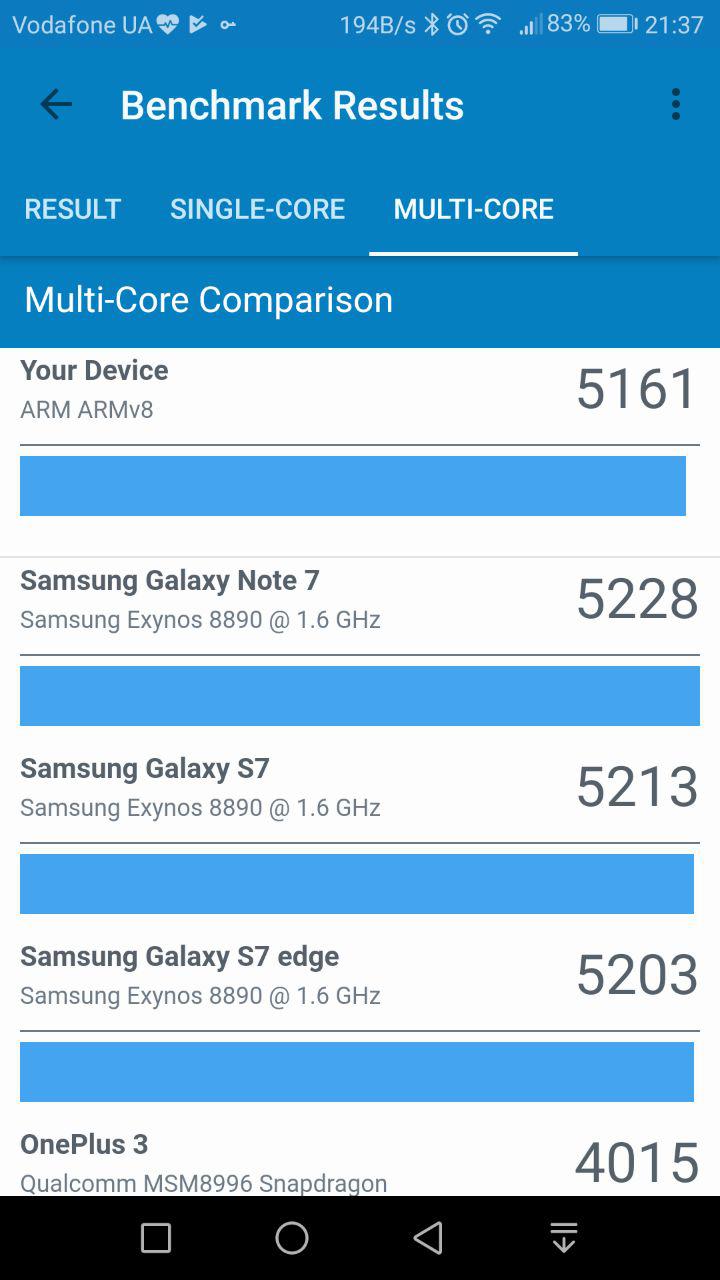Hide the navigation bar with the down arrow
Viewport: 720px width, 1280px height.
pos(564,1238)
